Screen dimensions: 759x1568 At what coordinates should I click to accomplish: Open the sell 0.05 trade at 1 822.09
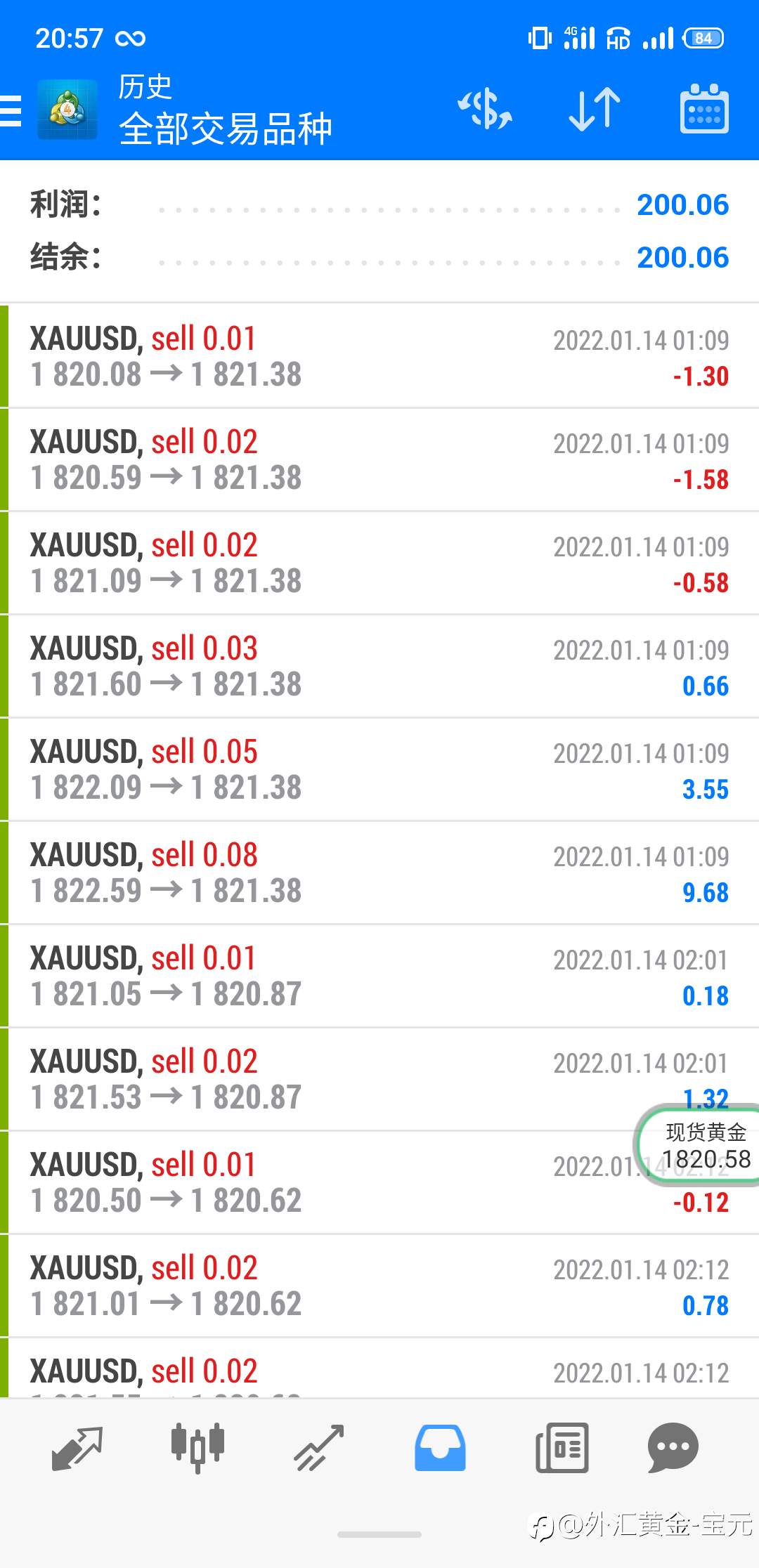(x=379, y=769)
